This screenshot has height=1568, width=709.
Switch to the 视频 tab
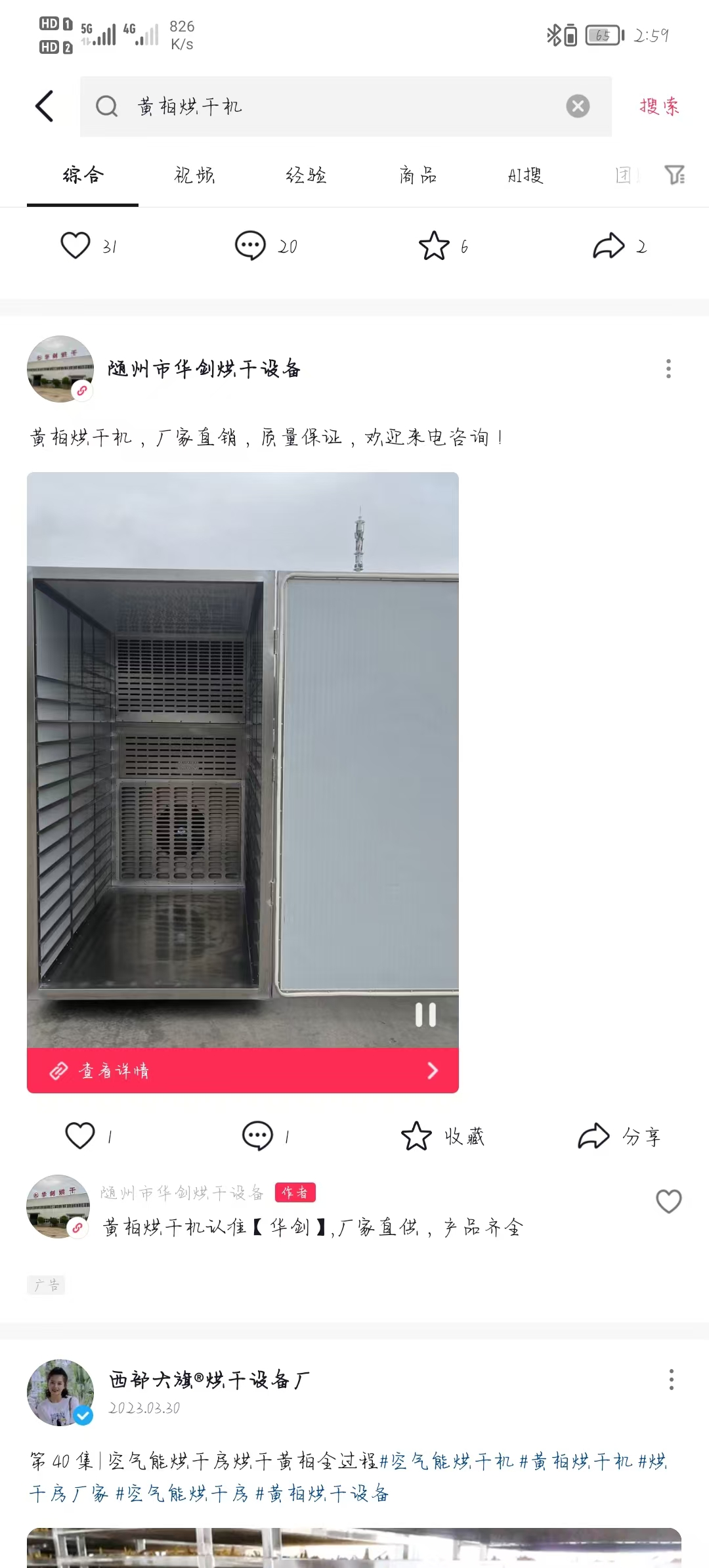194,175
